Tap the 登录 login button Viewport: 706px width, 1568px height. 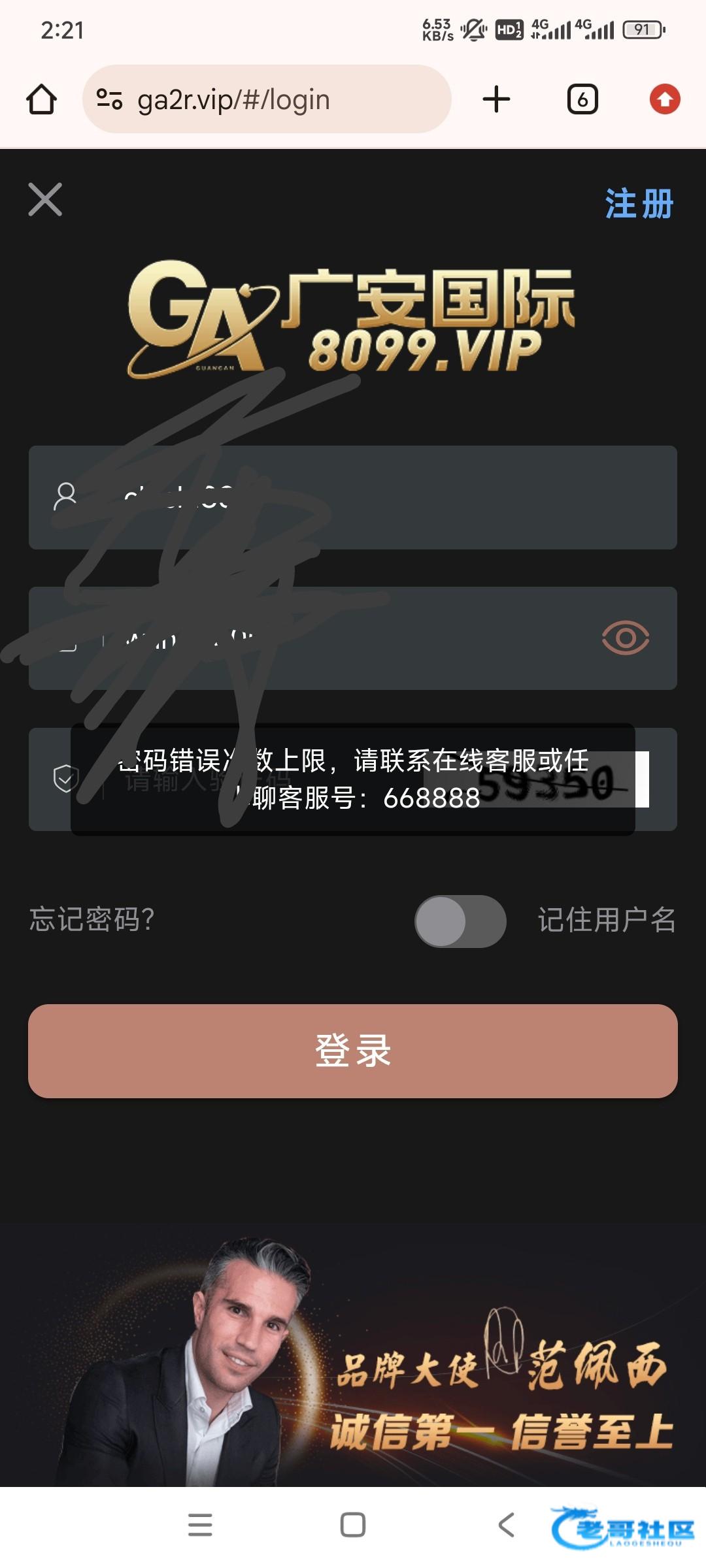[353, 1051]
